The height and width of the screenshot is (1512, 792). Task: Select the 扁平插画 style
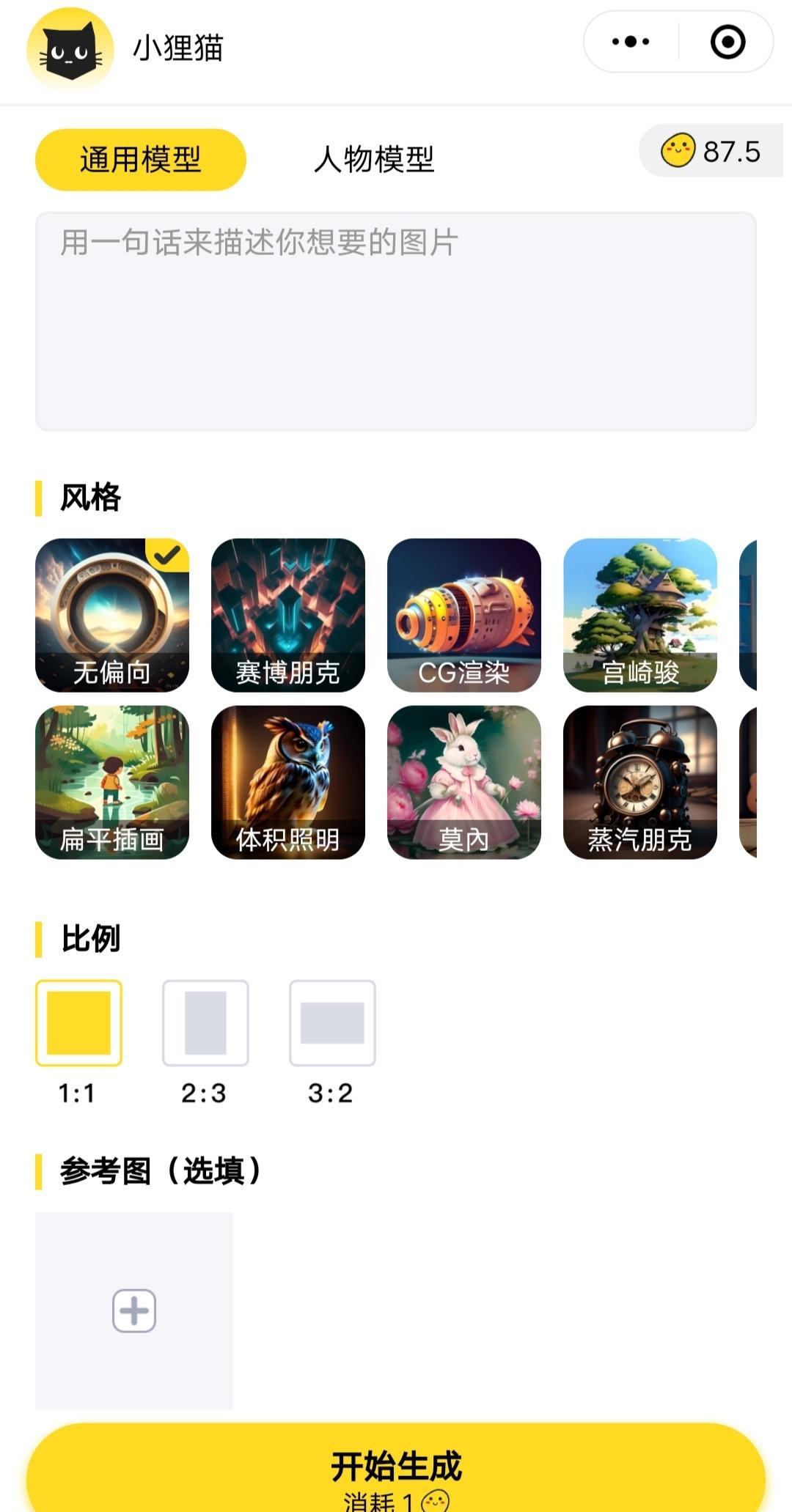click(x=112, y=782)
